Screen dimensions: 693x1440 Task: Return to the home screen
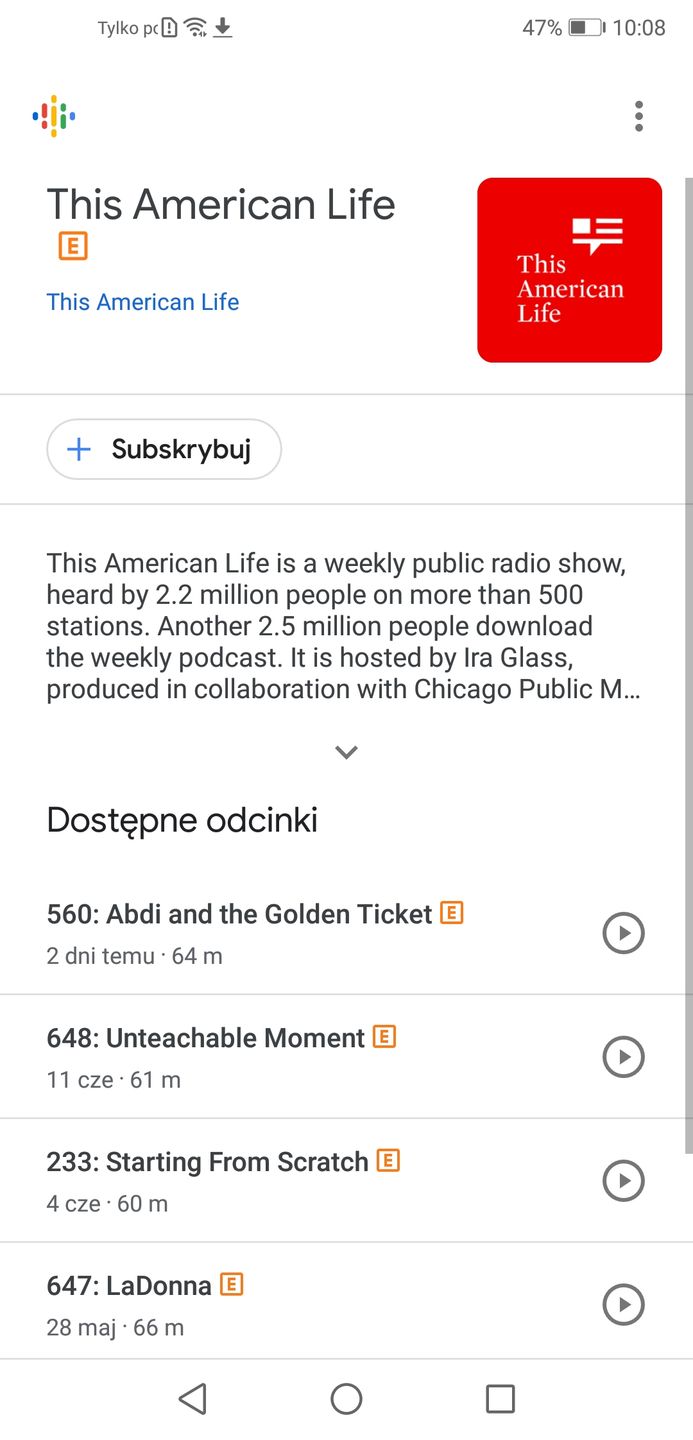coord(346,1399)
